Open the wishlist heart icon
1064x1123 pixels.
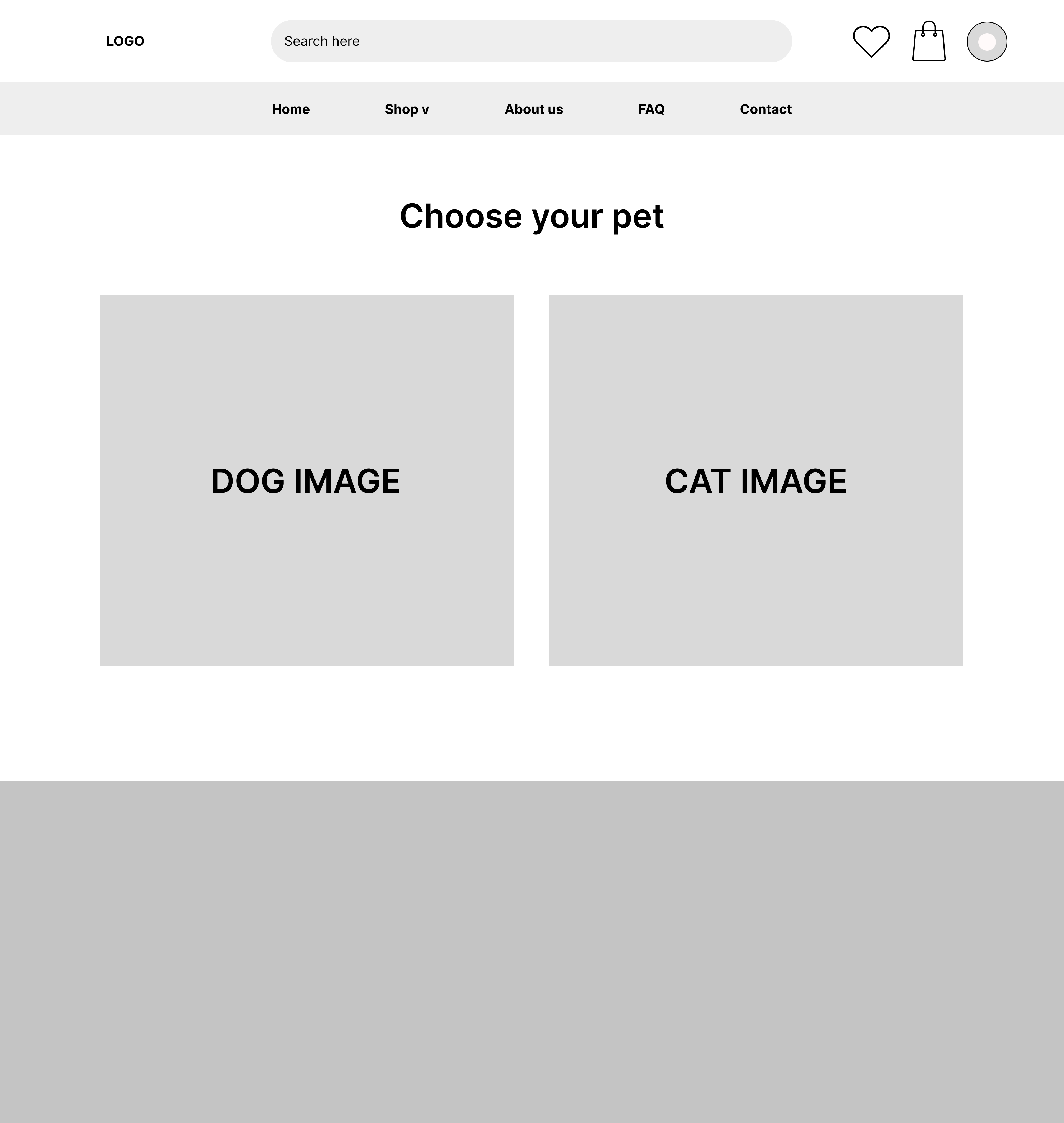pyautogui.click(x=871, y=41)
